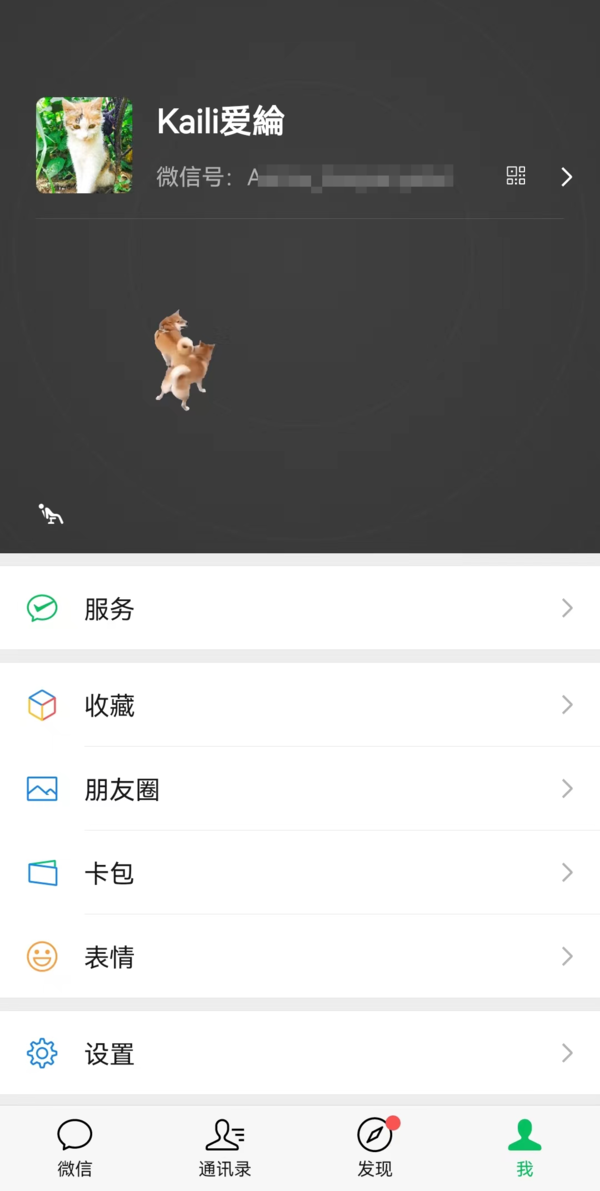
Task: Switch to the 发现 discover tab
Action: [x=375, y=1147]
